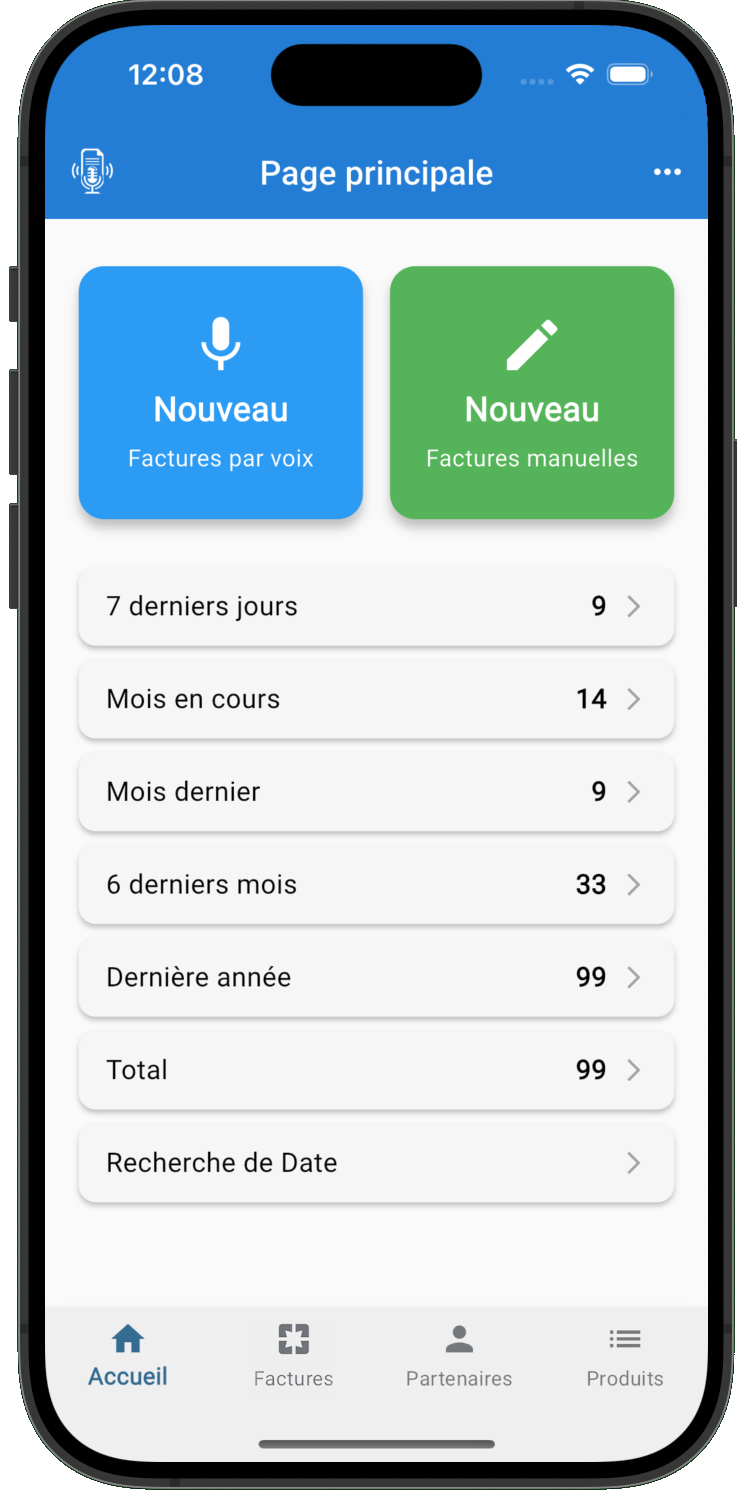Show Dernière année invoices

coord(376,977)
